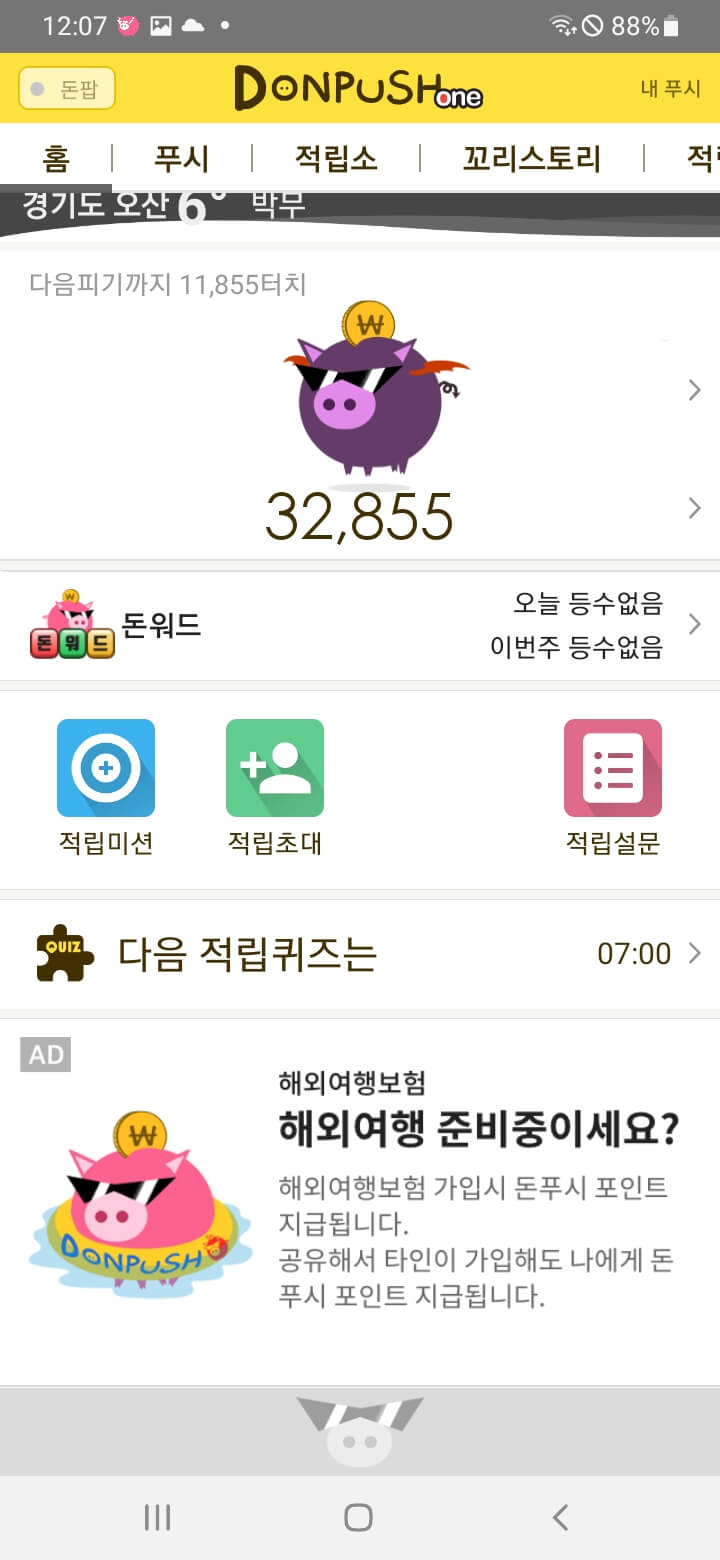The height and width of the screenshot is (1560, 720).
Task: Switch to the 푸시 tab
Action: (181, 158)
